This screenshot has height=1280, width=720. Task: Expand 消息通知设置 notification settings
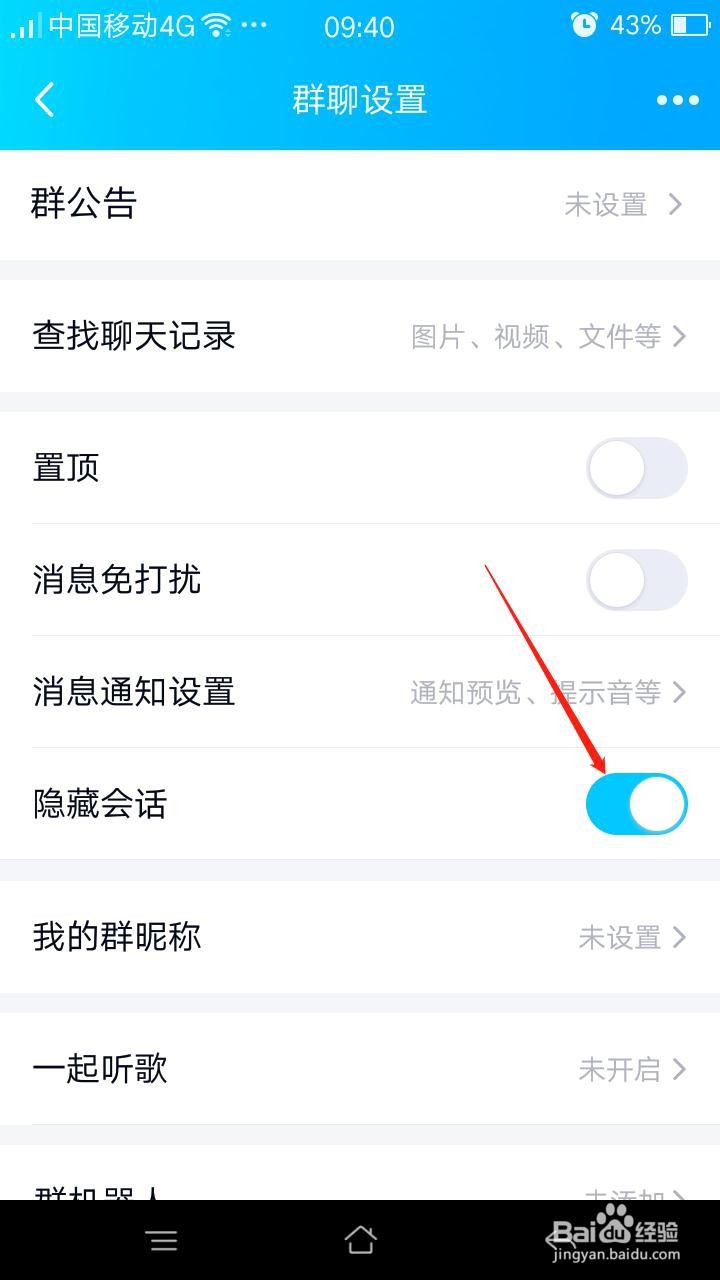click(x=360, y=692)
